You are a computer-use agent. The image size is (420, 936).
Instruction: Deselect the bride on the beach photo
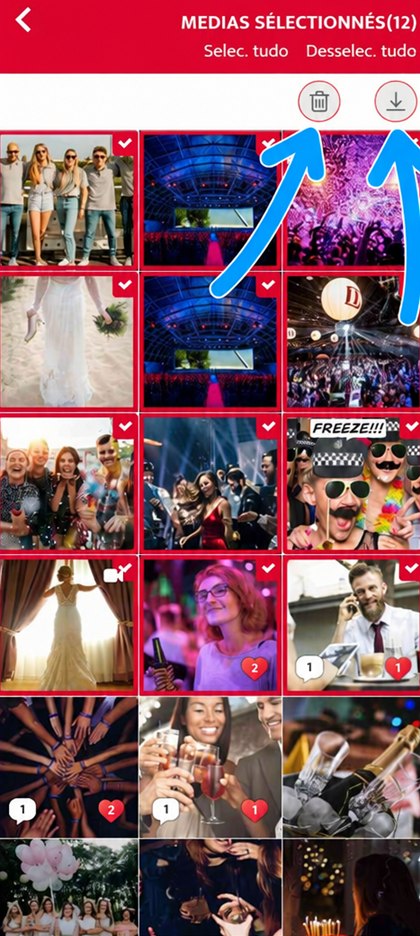[x=68, y=341]
